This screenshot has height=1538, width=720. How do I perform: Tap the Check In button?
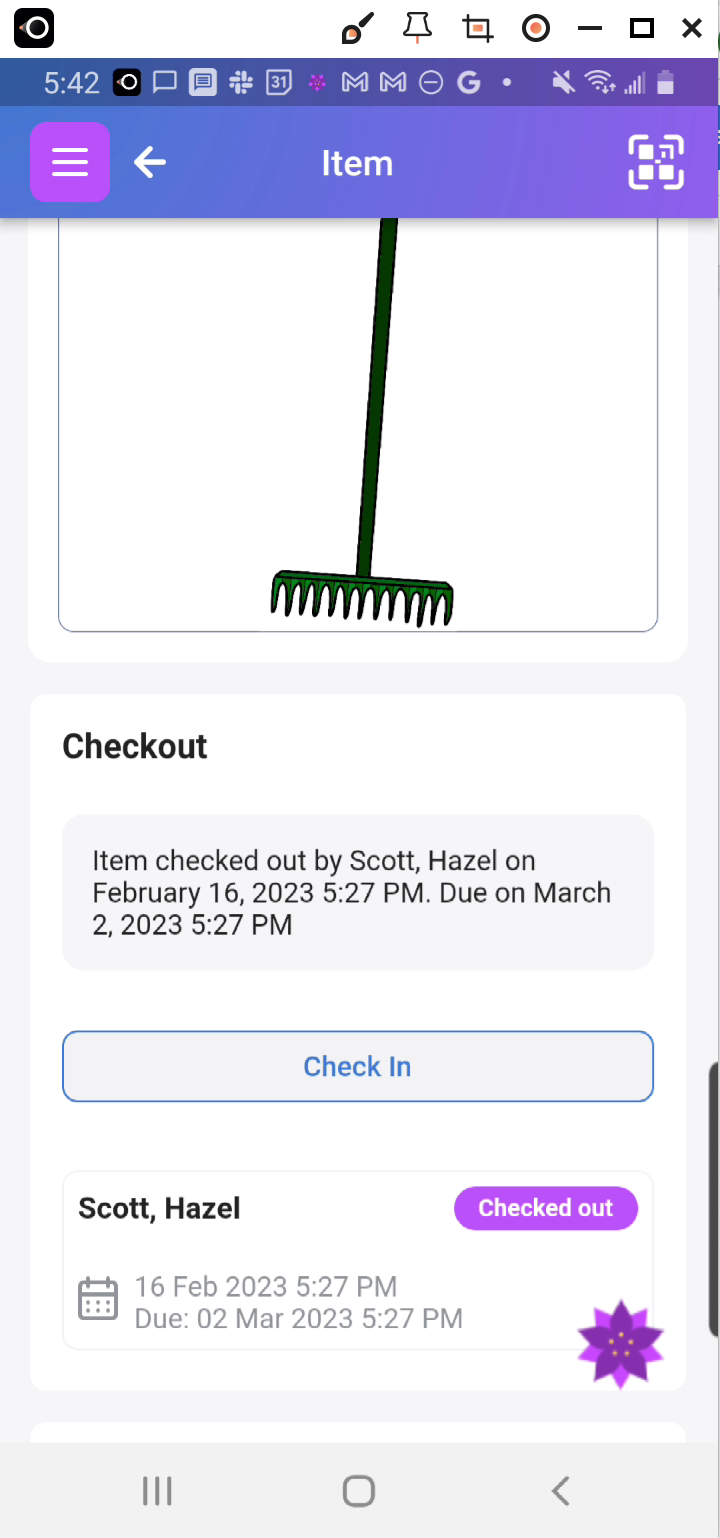pos(358,1066)
